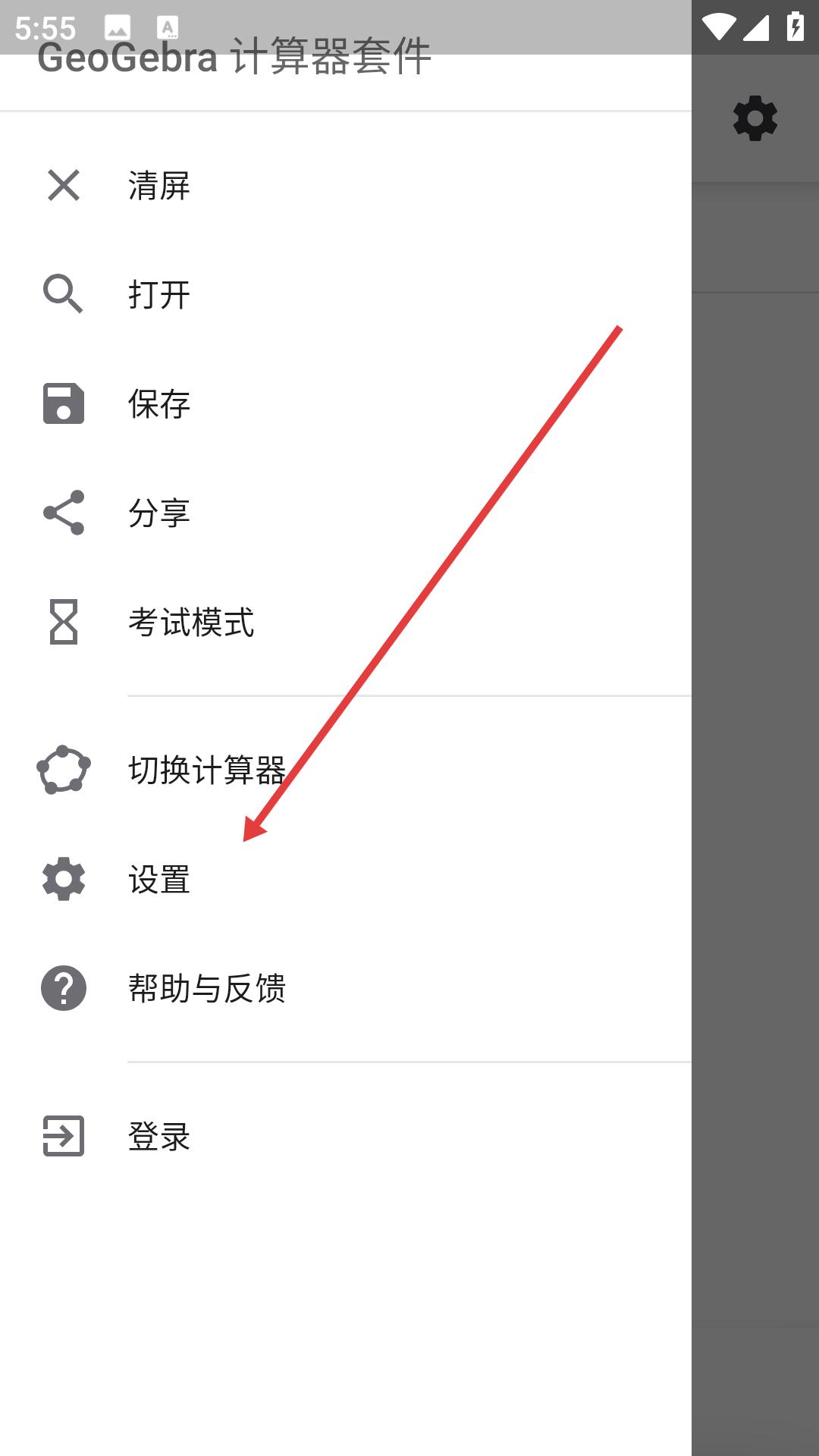Open settings via the top-right gear icon
The height and width of the screenshot is (1456, 819).
point(755,118)
